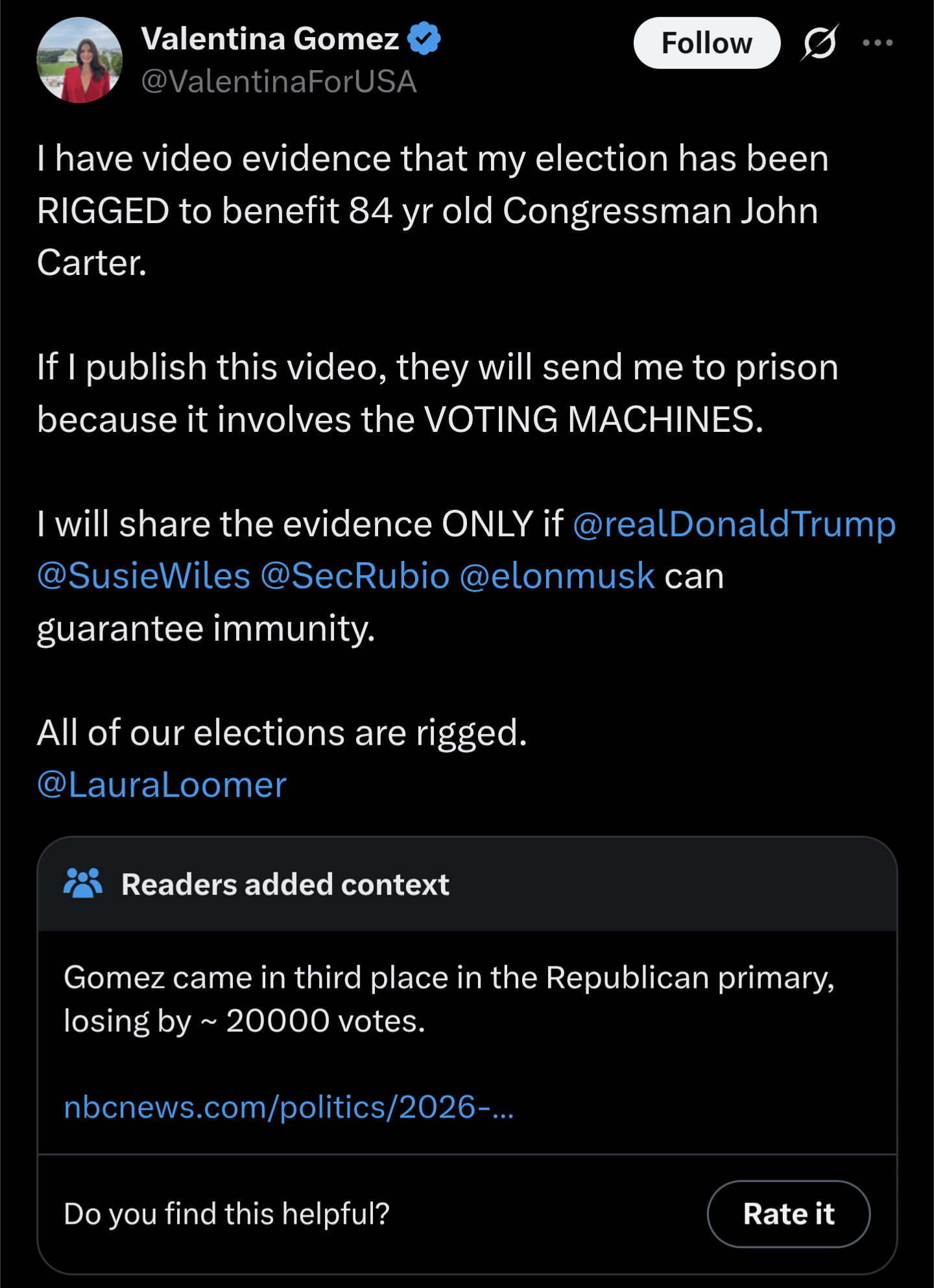Open the three-dot overflow menu

click(x=878, y=43)
